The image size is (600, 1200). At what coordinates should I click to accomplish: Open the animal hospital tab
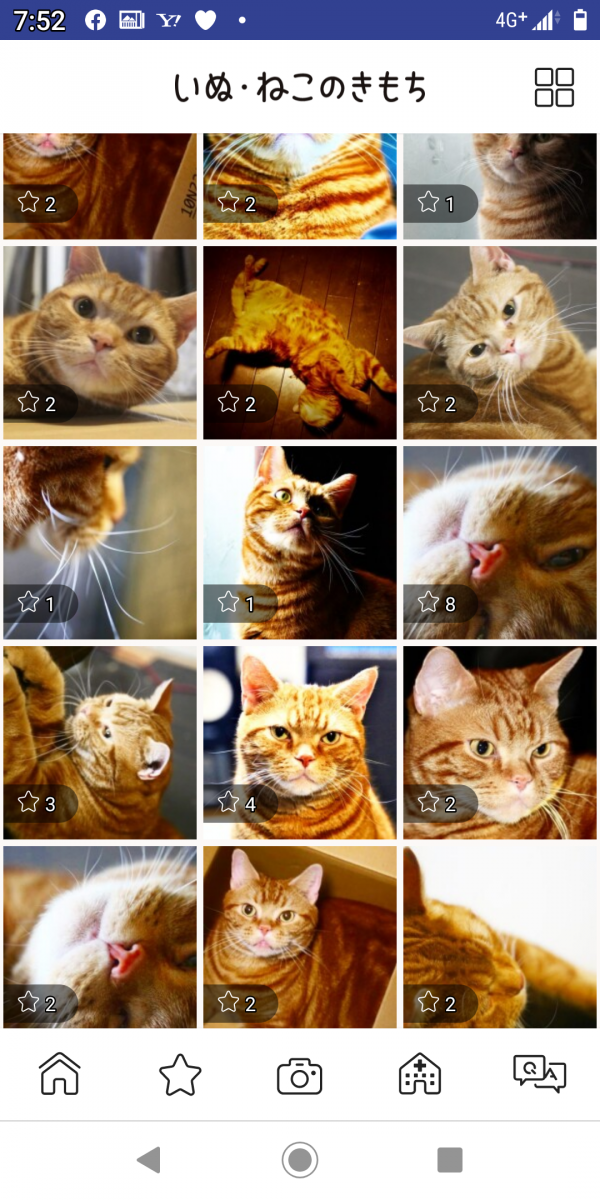coord(420,1075)
